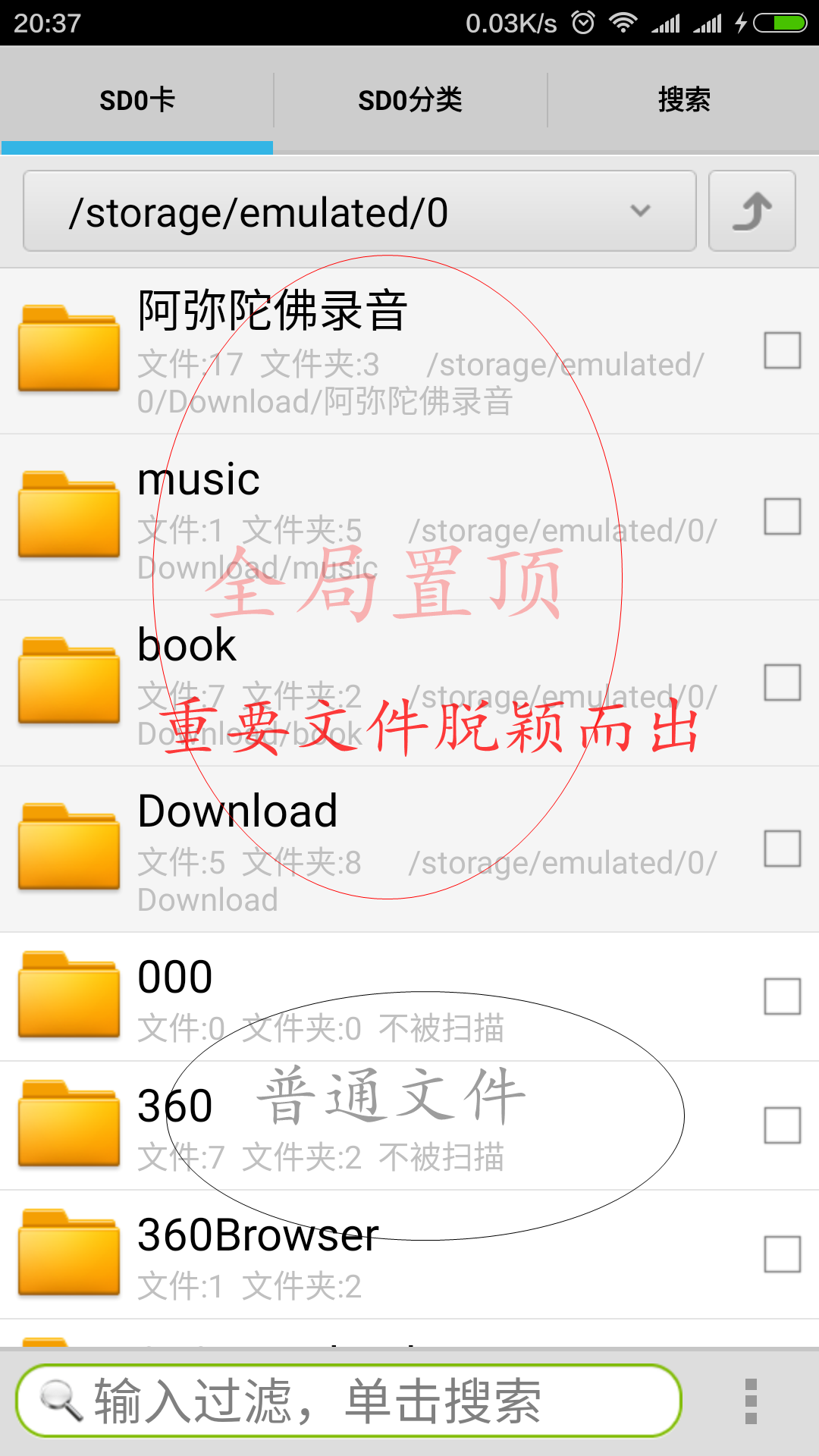Tick the checkbox for 360Browser
The image size is (819, 1456).
(x=782, y=1254)
